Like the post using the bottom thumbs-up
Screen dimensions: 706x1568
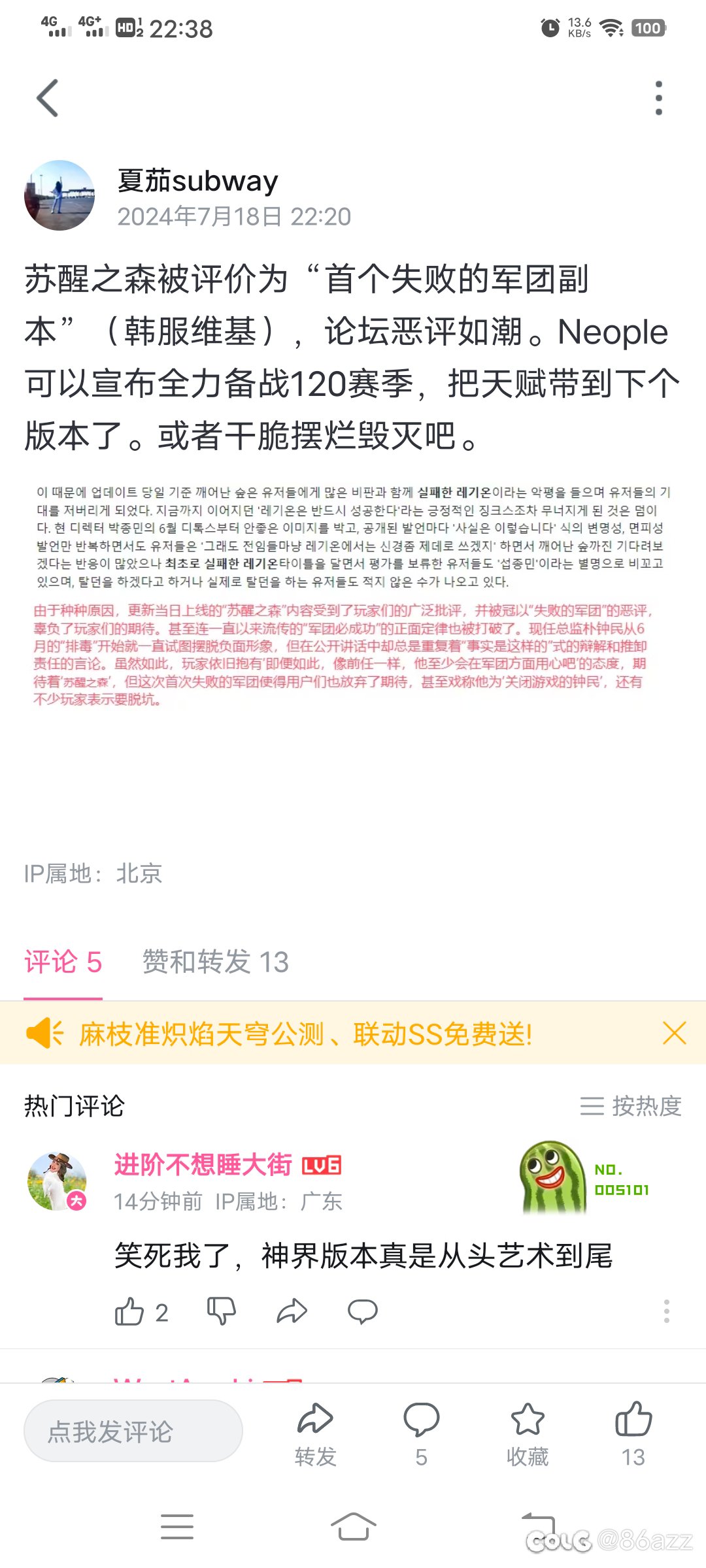(633, 1433)
